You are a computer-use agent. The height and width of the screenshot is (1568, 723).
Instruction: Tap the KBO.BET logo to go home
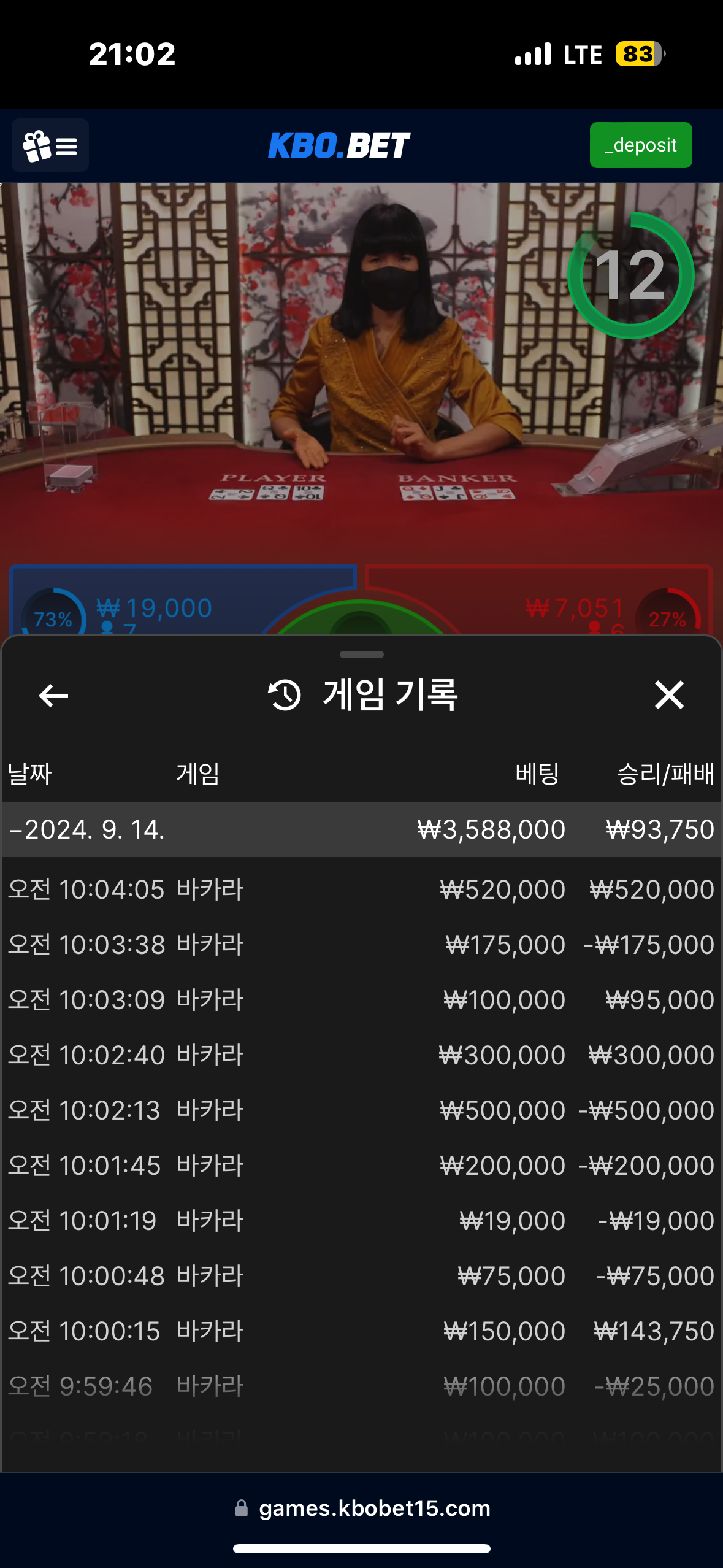point(339,145)
